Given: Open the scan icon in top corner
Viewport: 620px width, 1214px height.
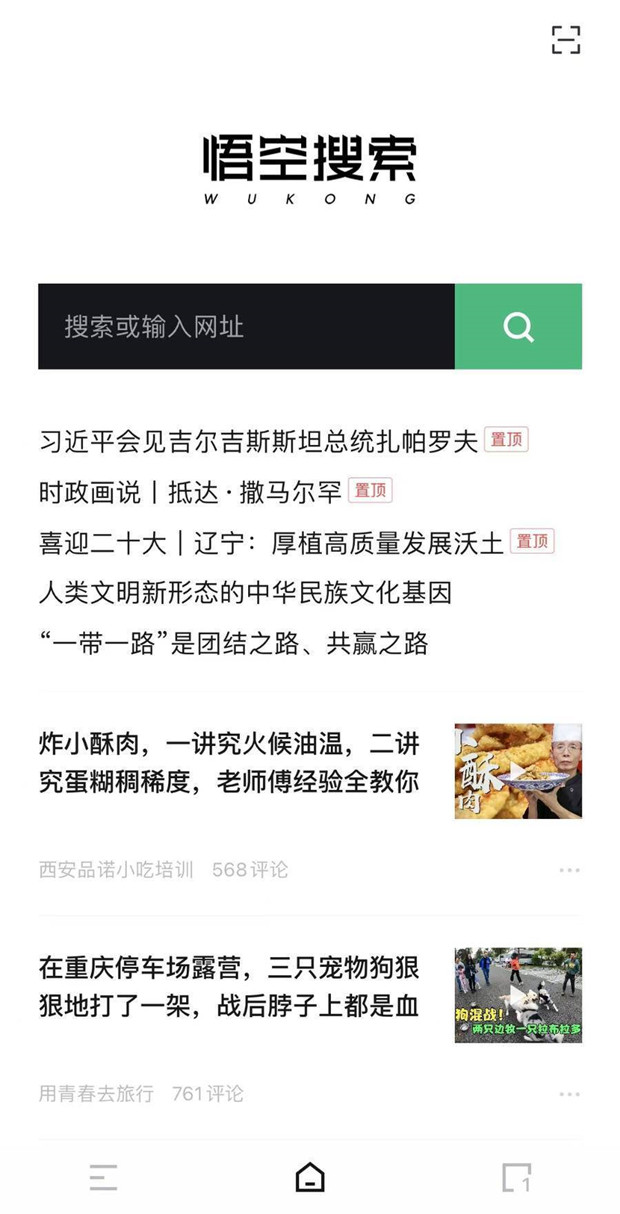Looking at the screenshot, I should tap(566, 40).
